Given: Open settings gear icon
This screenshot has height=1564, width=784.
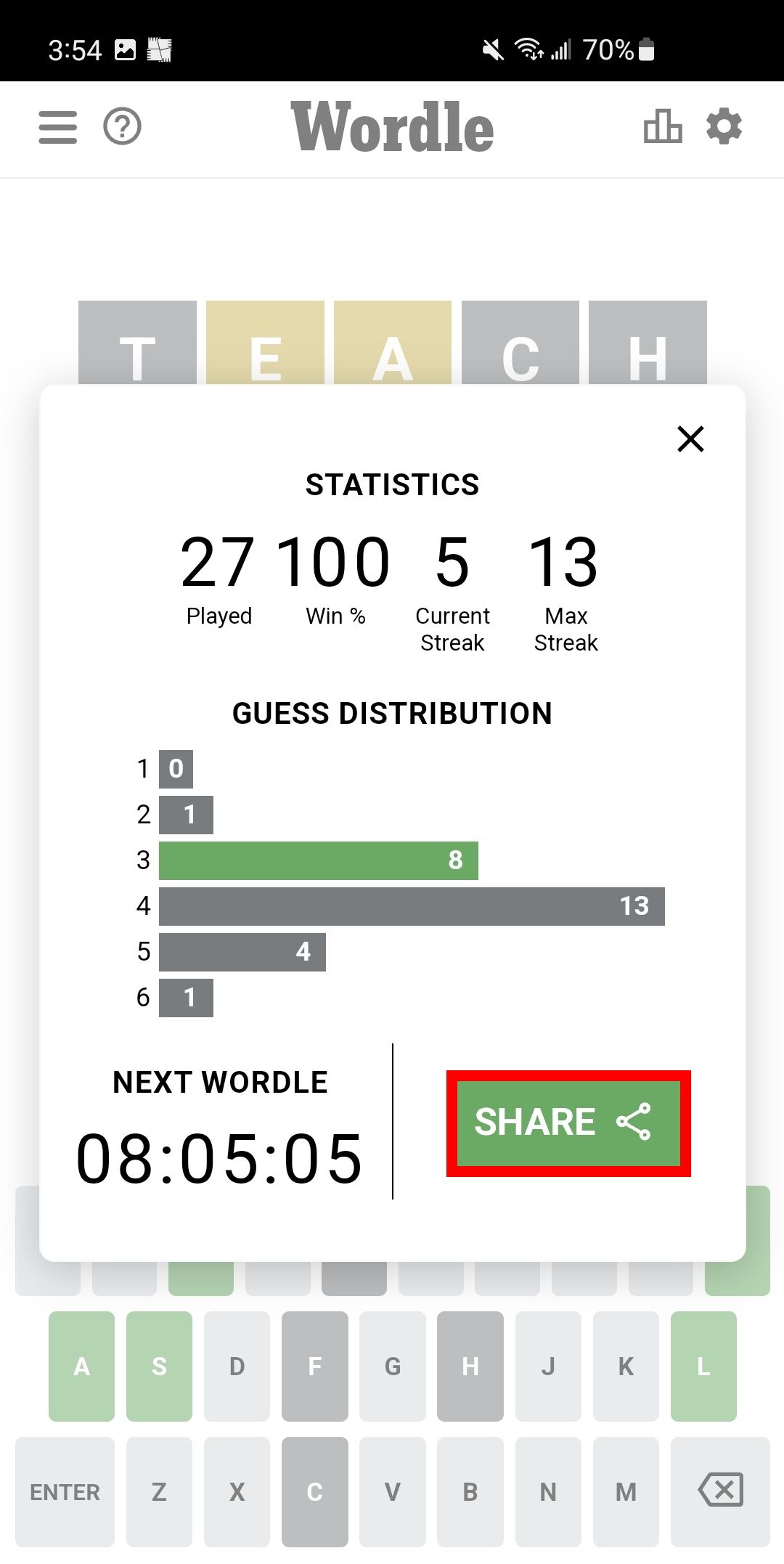Looking at the screenshot, I should [724, 126].
